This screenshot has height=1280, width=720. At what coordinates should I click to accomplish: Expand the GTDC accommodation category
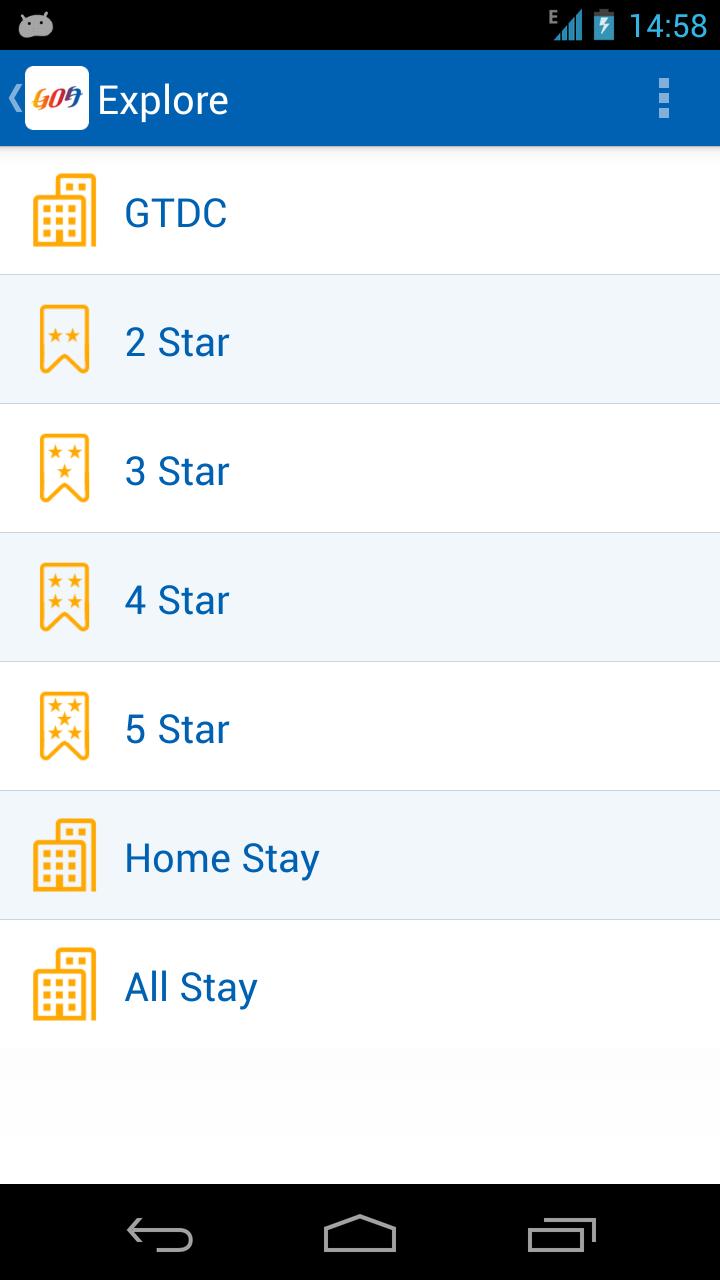(x=360, y=210)
